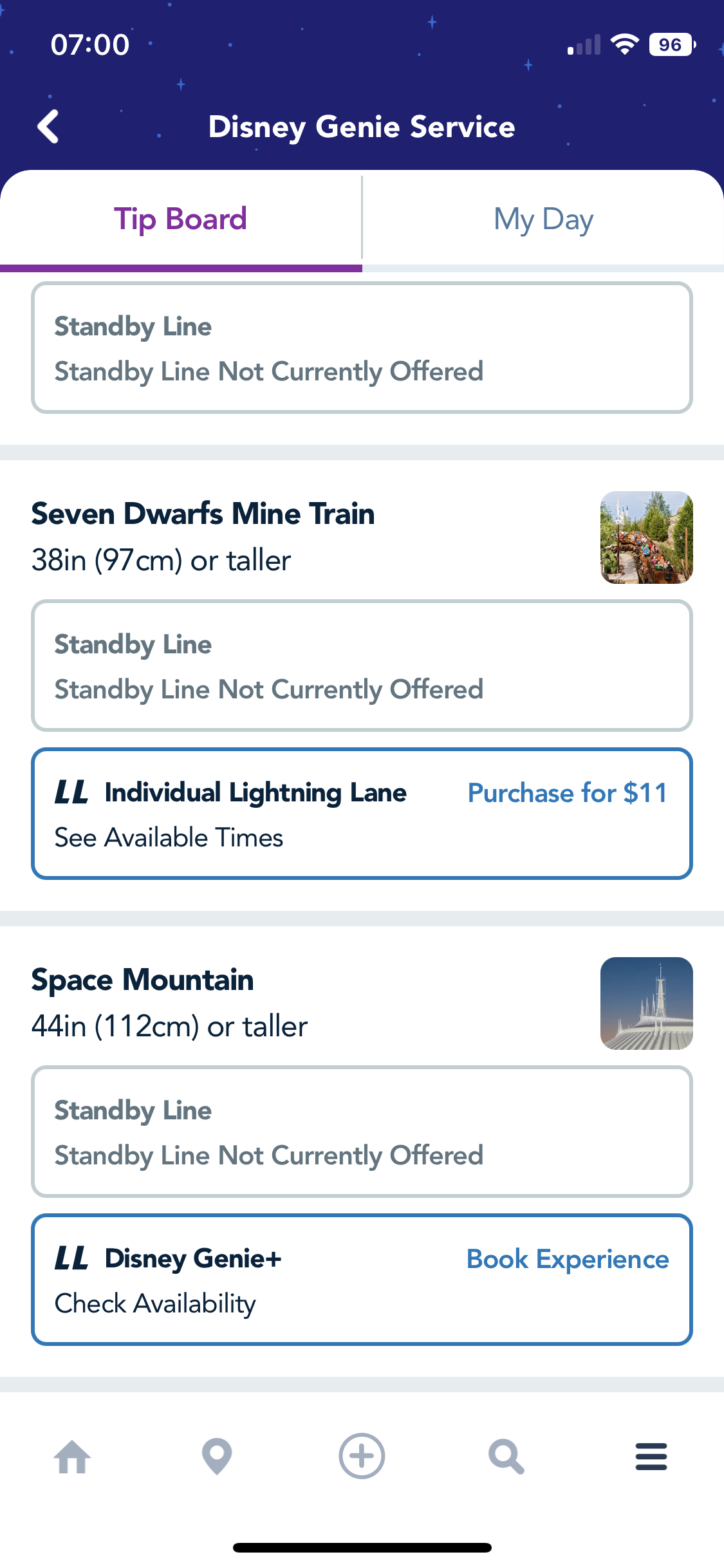Go to the home tab
Image resolution: width=724 pixels, height=1568 pixels.
72,1457
